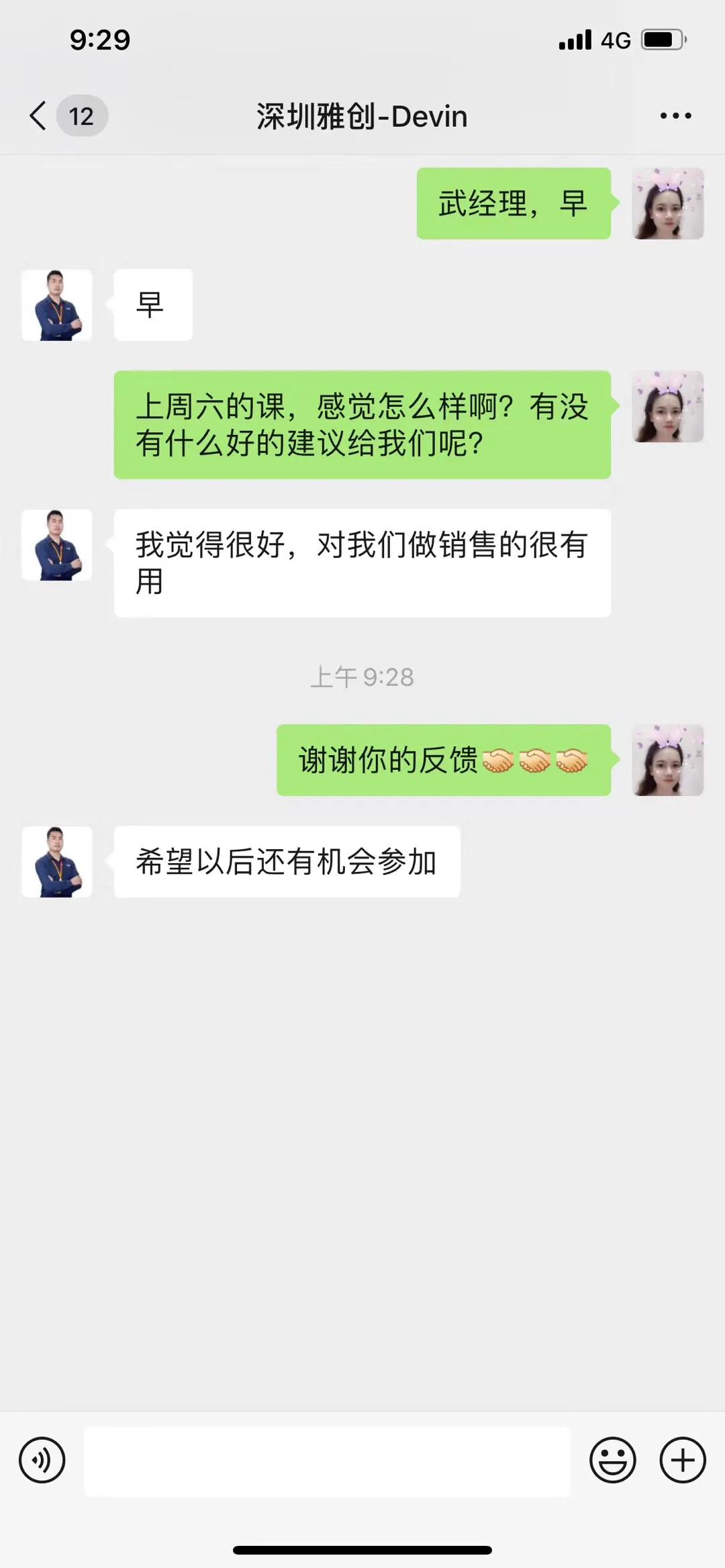The width and height of the screenshot is (725, 1568).
Task: Open your own profile avatar in the chat
Action: click(667, 205)
